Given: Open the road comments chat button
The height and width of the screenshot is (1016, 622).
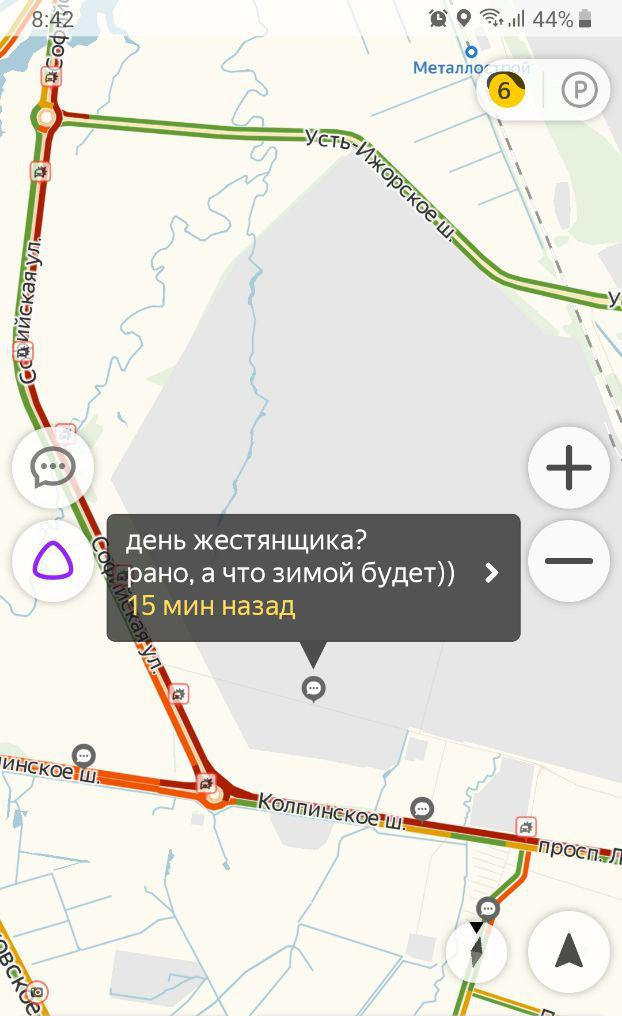Looking at the screenshot, I should [52, 467].
